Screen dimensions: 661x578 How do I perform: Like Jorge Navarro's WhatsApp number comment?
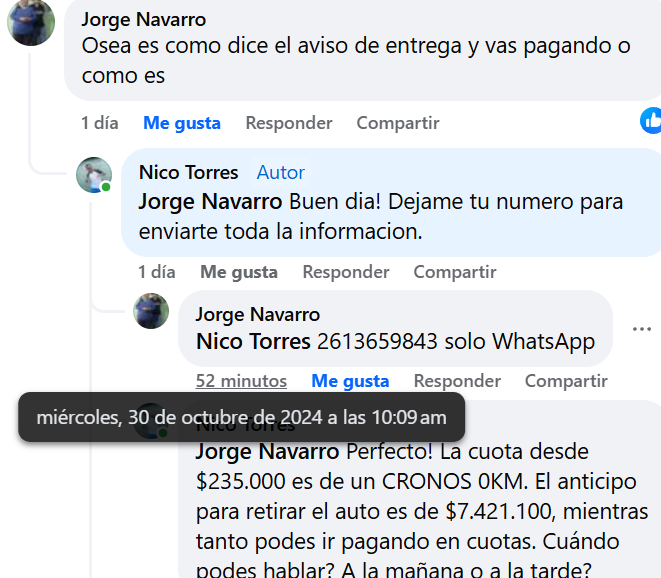[350, 381]
